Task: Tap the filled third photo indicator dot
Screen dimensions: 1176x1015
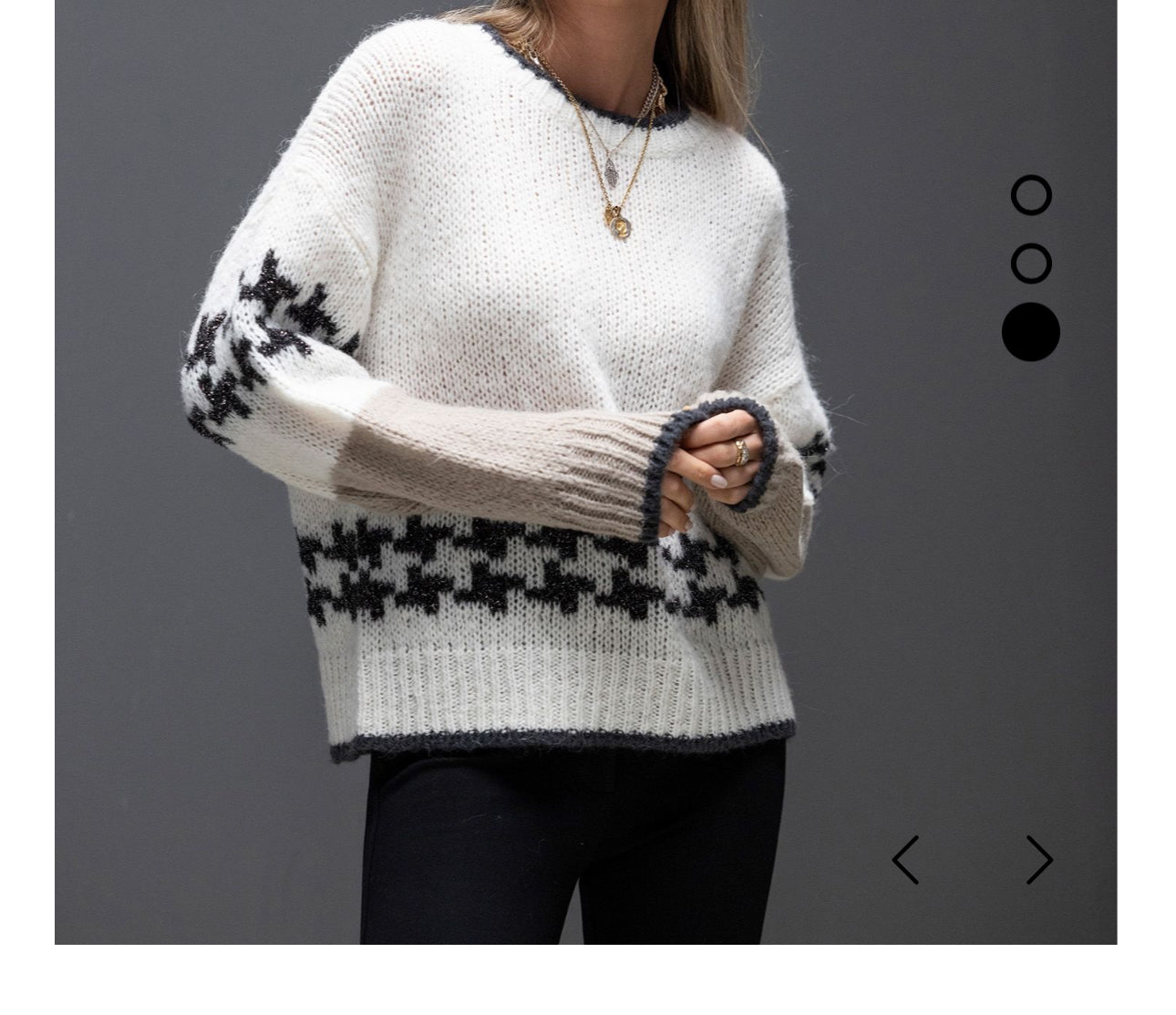Action: 1031,332
